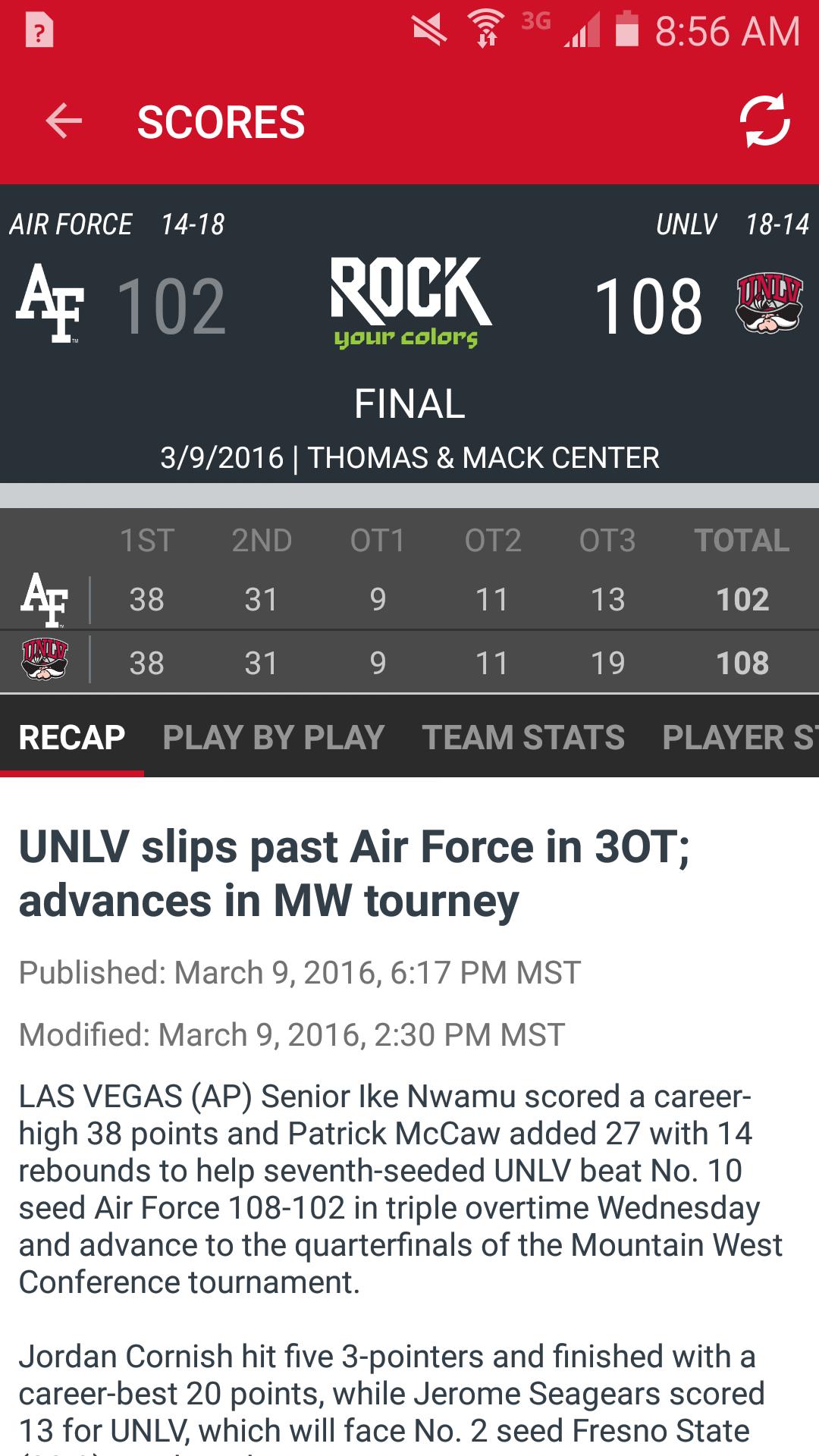The image size is (819, 1456).
Task: View the TEAM STATS tab
Action: click(523, 736)
